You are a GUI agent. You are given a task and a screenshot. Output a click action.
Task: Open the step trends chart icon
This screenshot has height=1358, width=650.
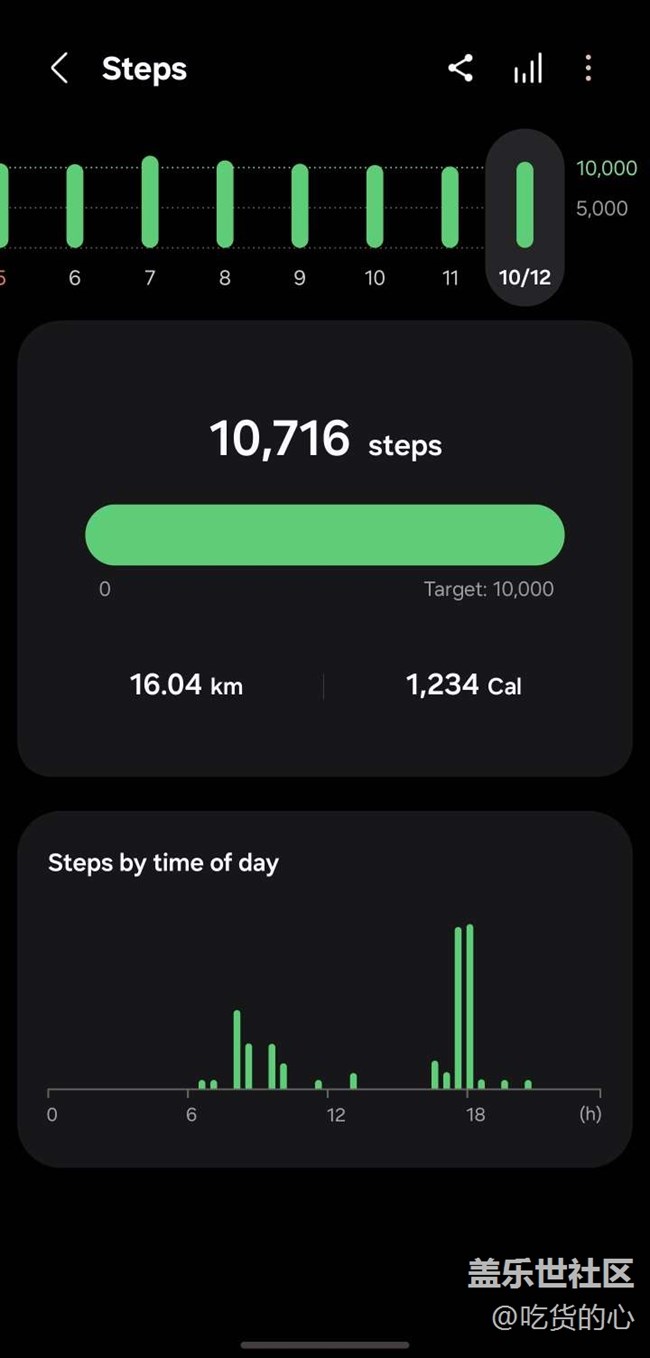[527, 69]
